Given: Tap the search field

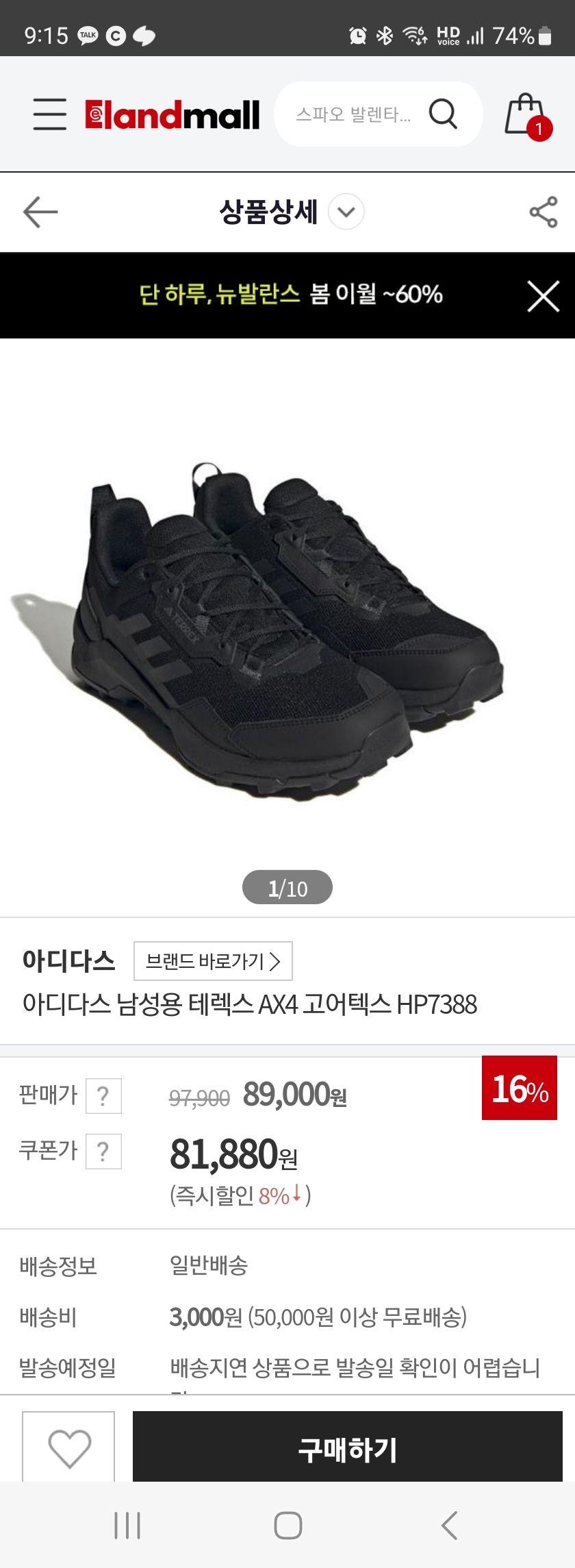Looking at the screenshot, I should click(x=353, y=114).
